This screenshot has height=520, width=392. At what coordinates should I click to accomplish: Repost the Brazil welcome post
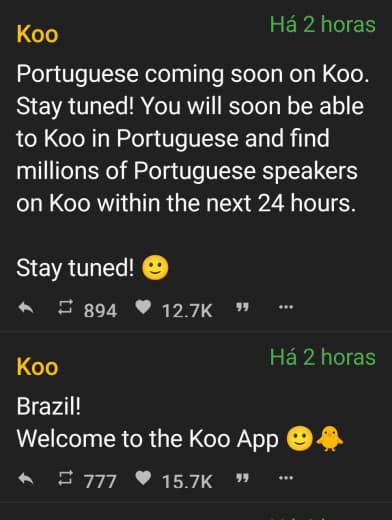[65, 478]
